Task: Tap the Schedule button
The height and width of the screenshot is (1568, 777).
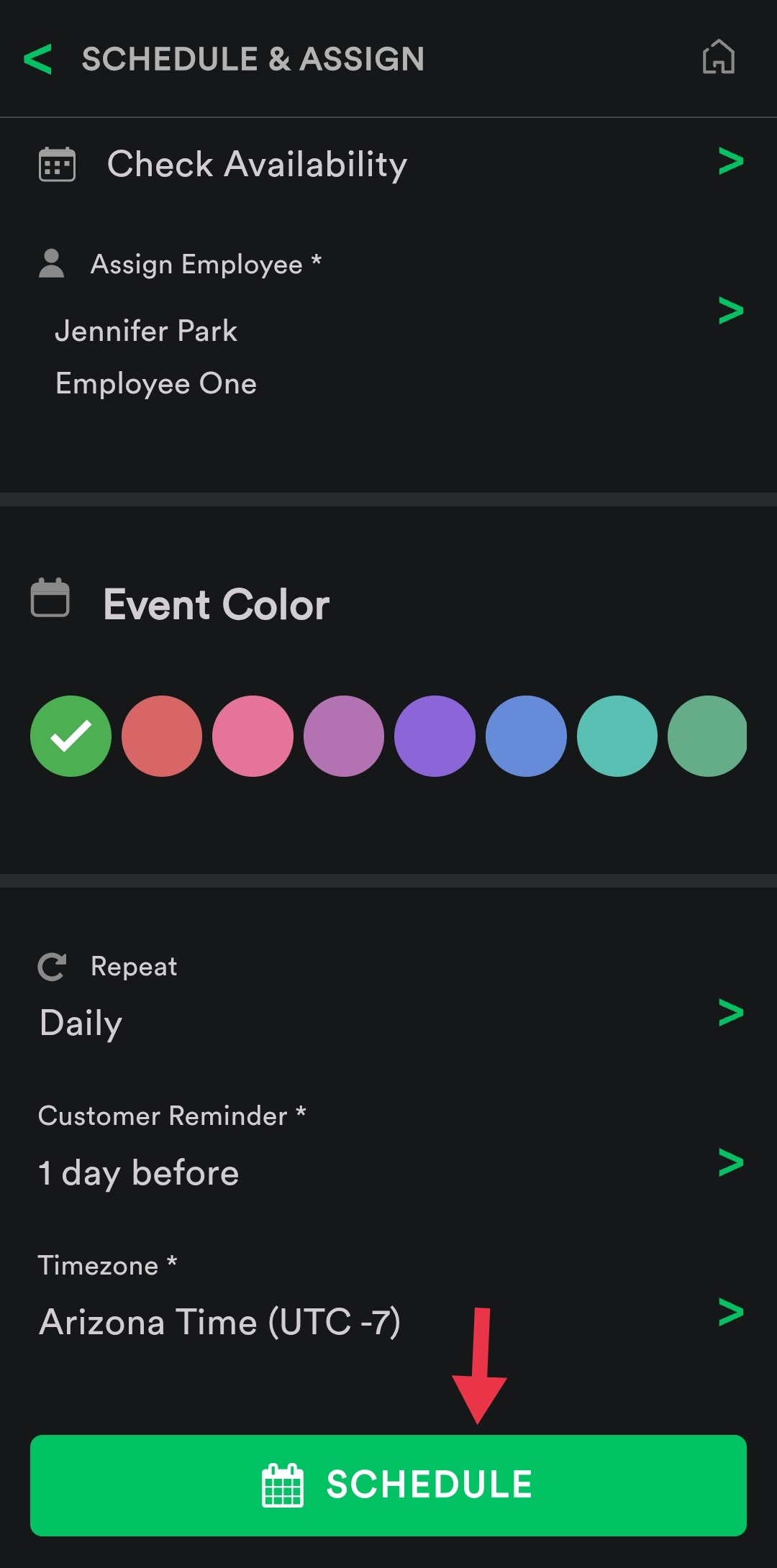Action: (388, 1485)
